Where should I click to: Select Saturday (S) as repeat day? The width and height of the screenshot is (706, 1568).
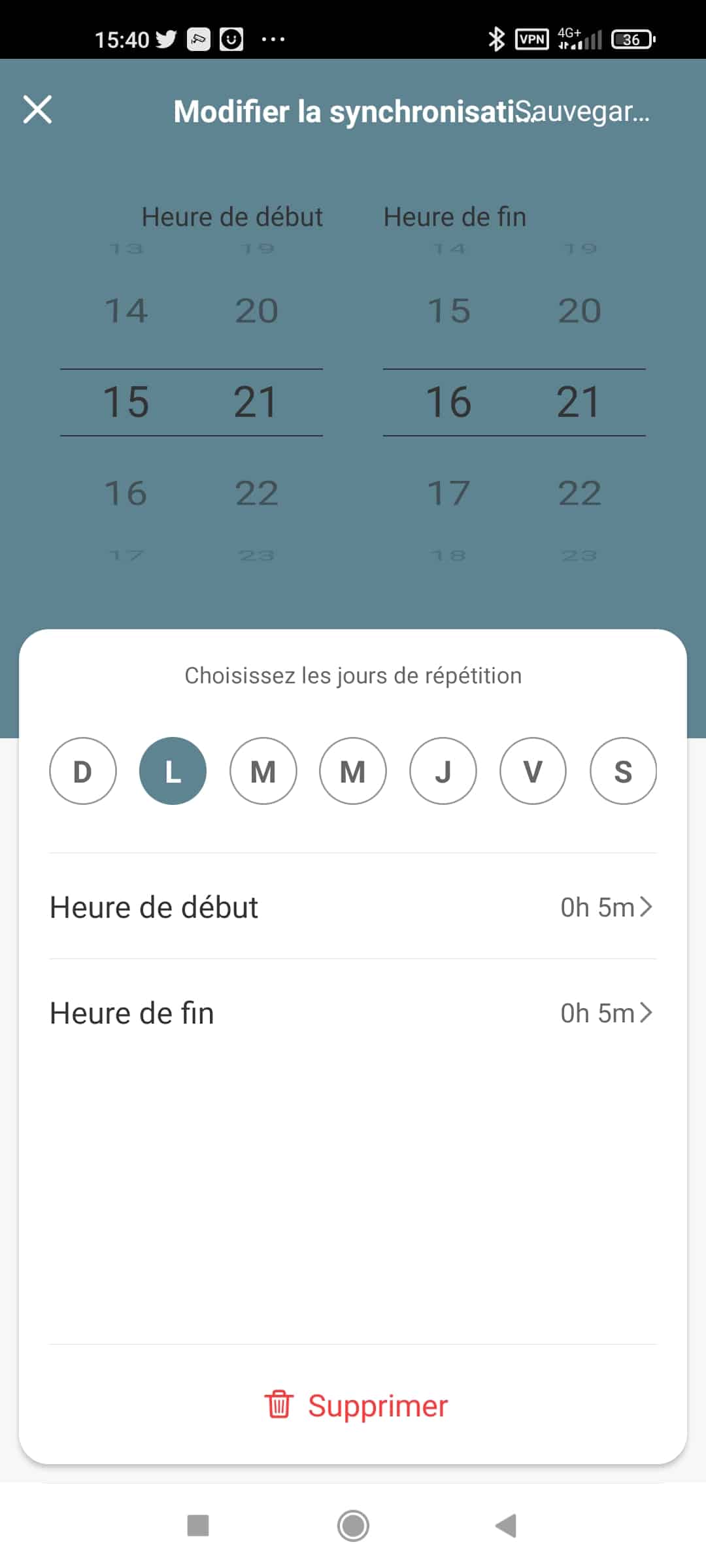(x=623, y=771)
